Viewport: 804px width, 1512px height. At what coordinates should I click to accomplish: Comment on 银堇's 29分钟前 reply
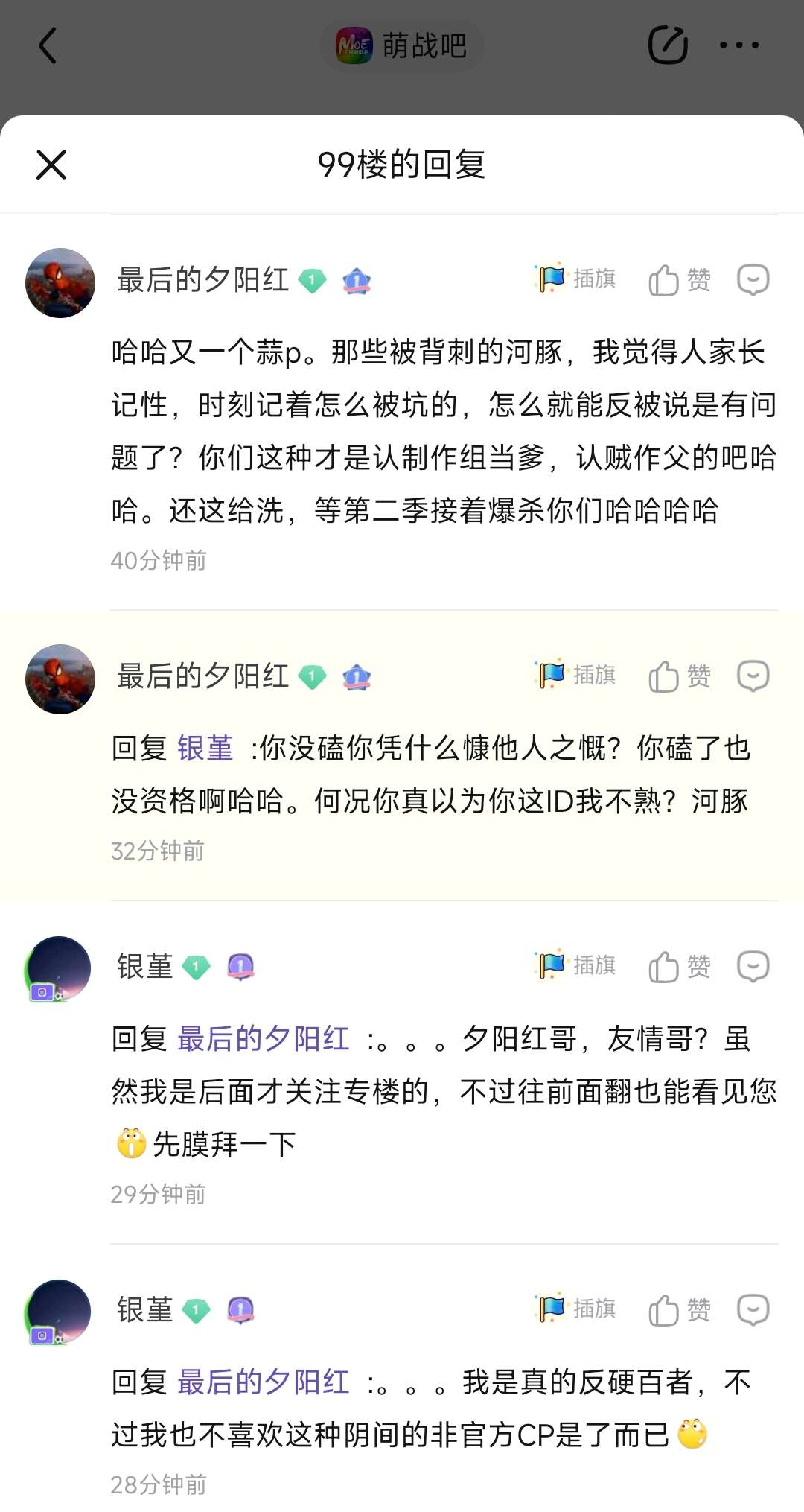pyautogui.click(x=753, y=967)
